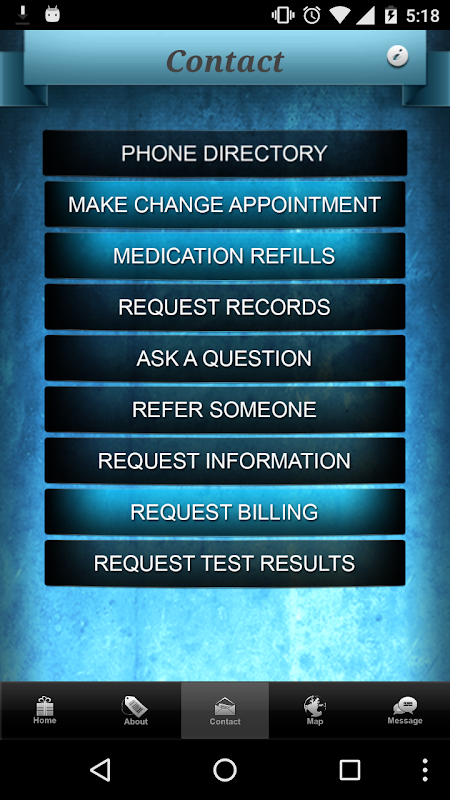Viewport: 450px width, 800px height.
Task: Switch to the Message tab
Action: [x=405, y=710]
